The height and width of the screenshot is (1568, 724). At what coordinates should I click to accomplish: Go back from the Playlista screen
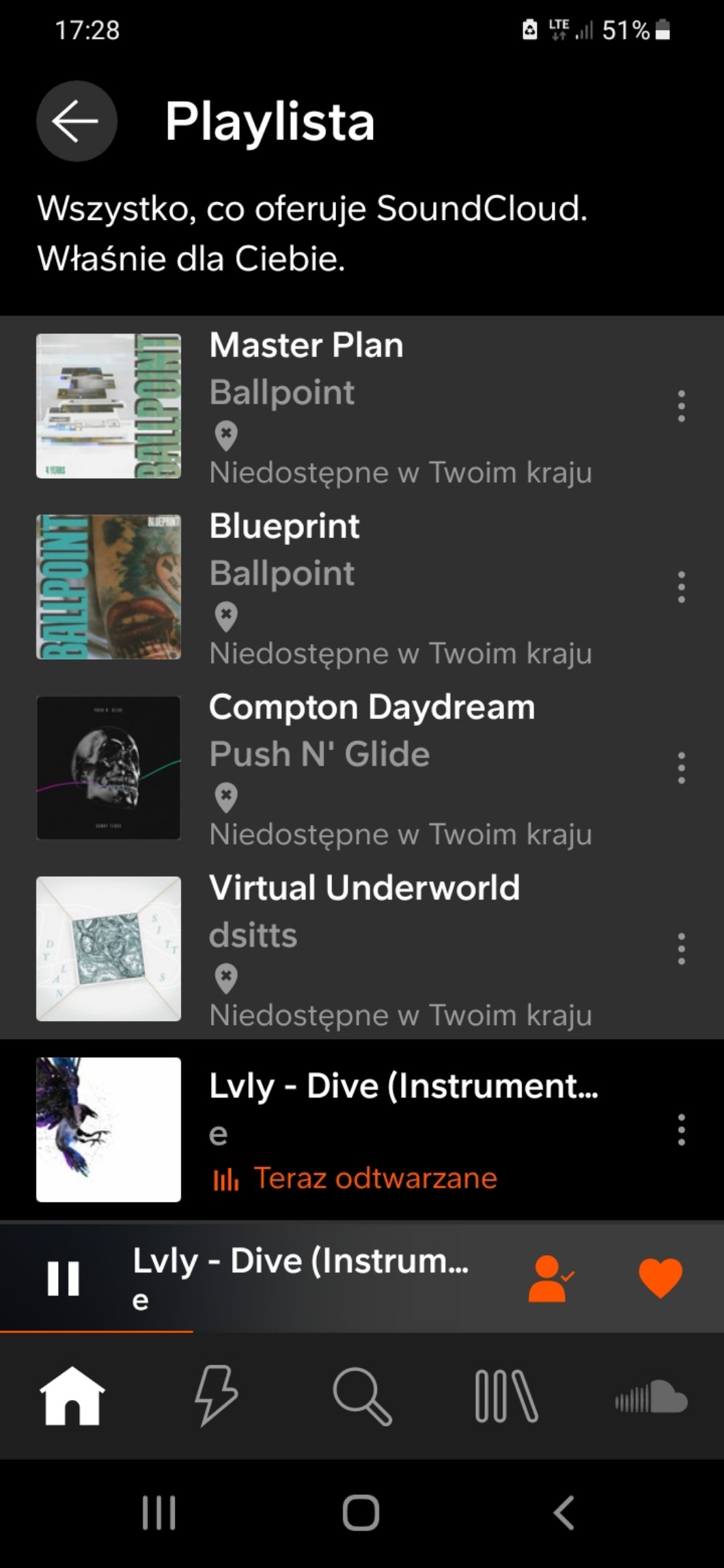pyautogui.click(x=76, y=121)
